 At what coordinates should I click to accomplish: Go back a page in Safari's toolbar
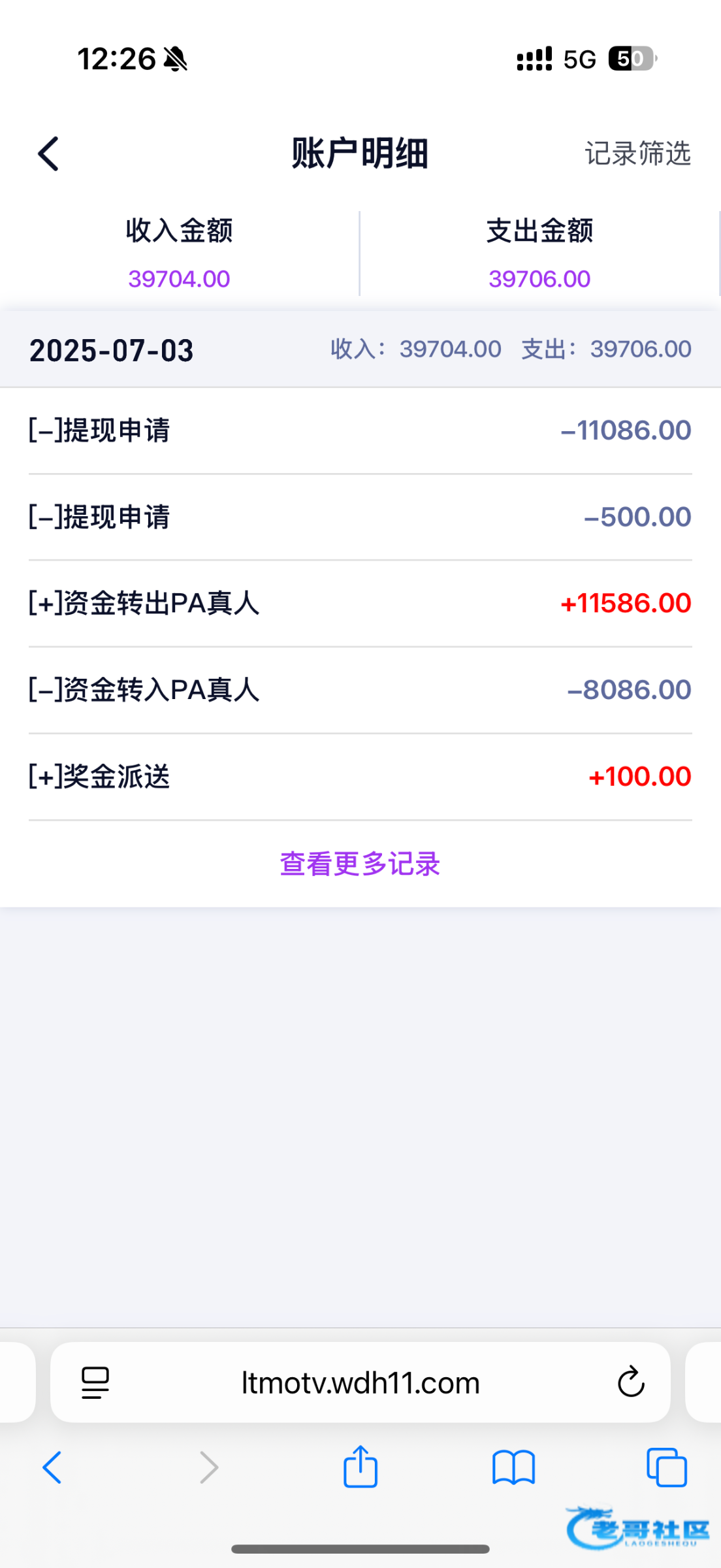pos(52,1467)
